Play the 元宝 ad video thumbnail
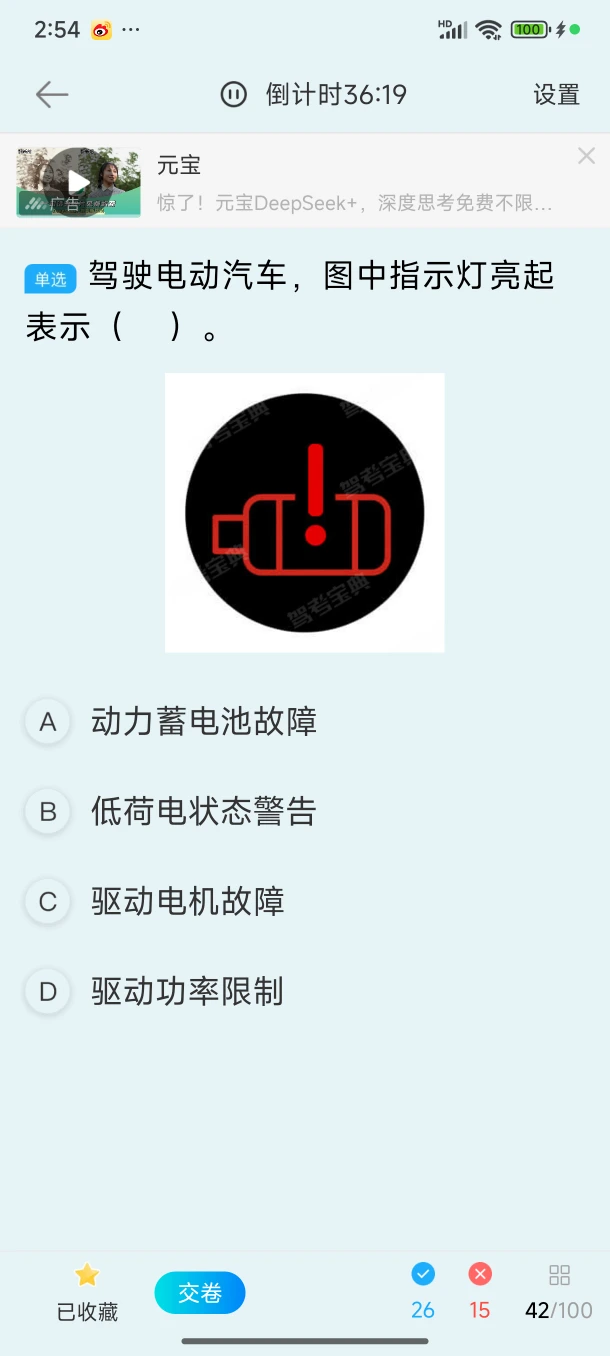610x1356 pixels. pyautogui.click(x=78, y=182)
